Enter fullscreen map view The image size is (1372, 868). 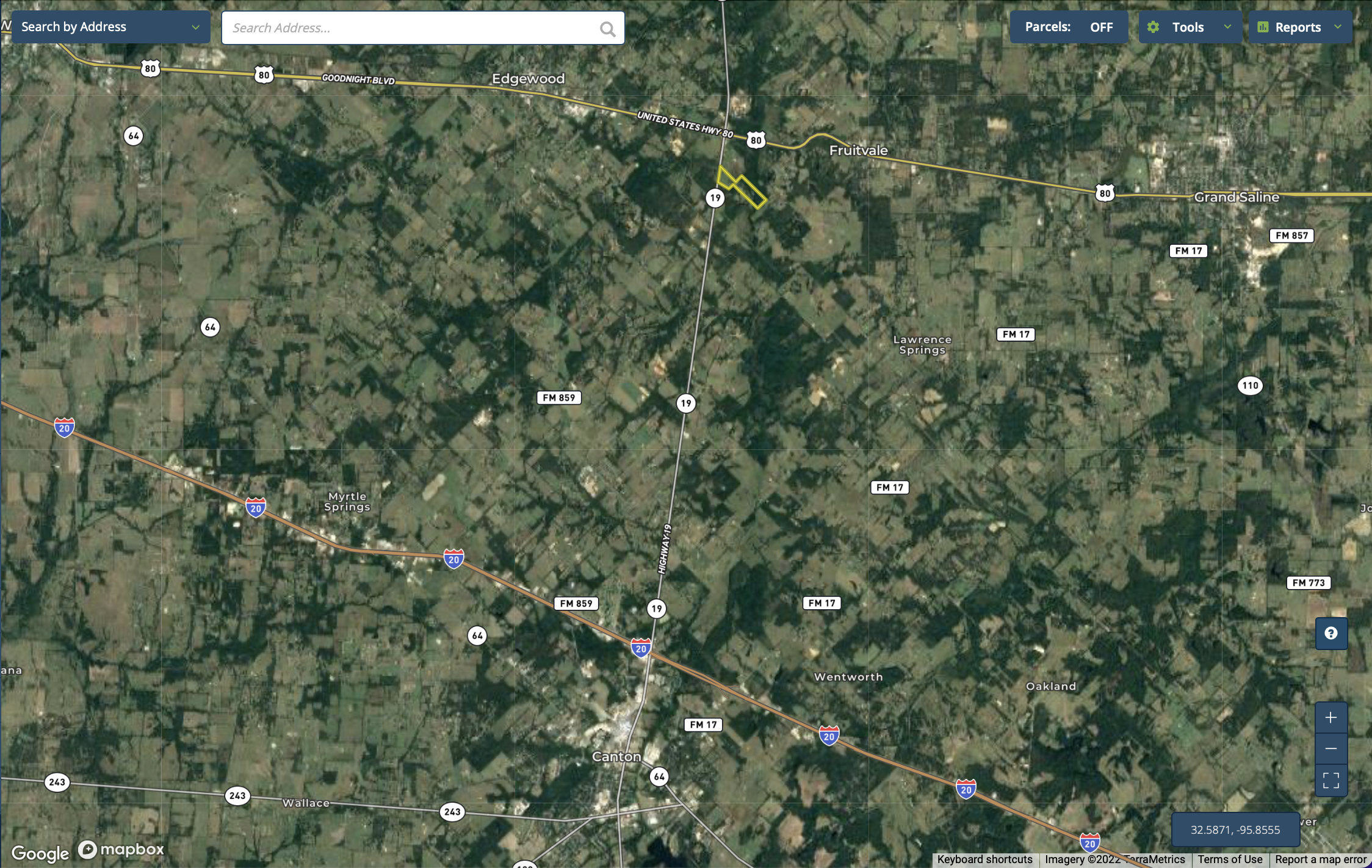click(1331, 780)
